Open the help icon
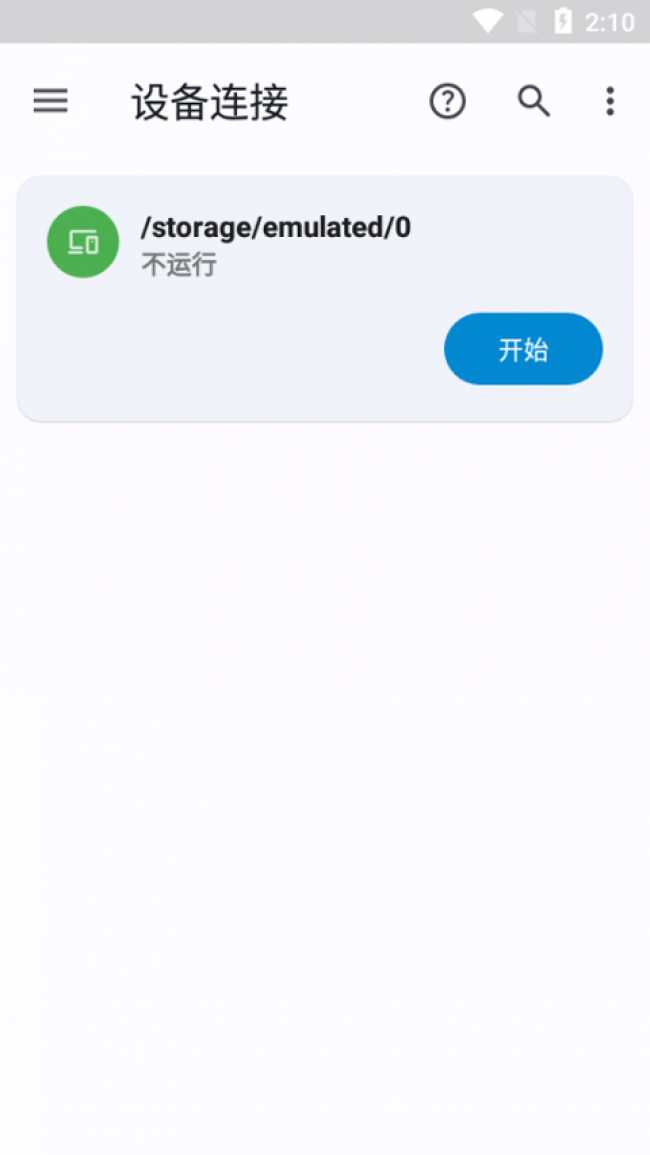Screen dimensions: 650x1155 [447, 101]
